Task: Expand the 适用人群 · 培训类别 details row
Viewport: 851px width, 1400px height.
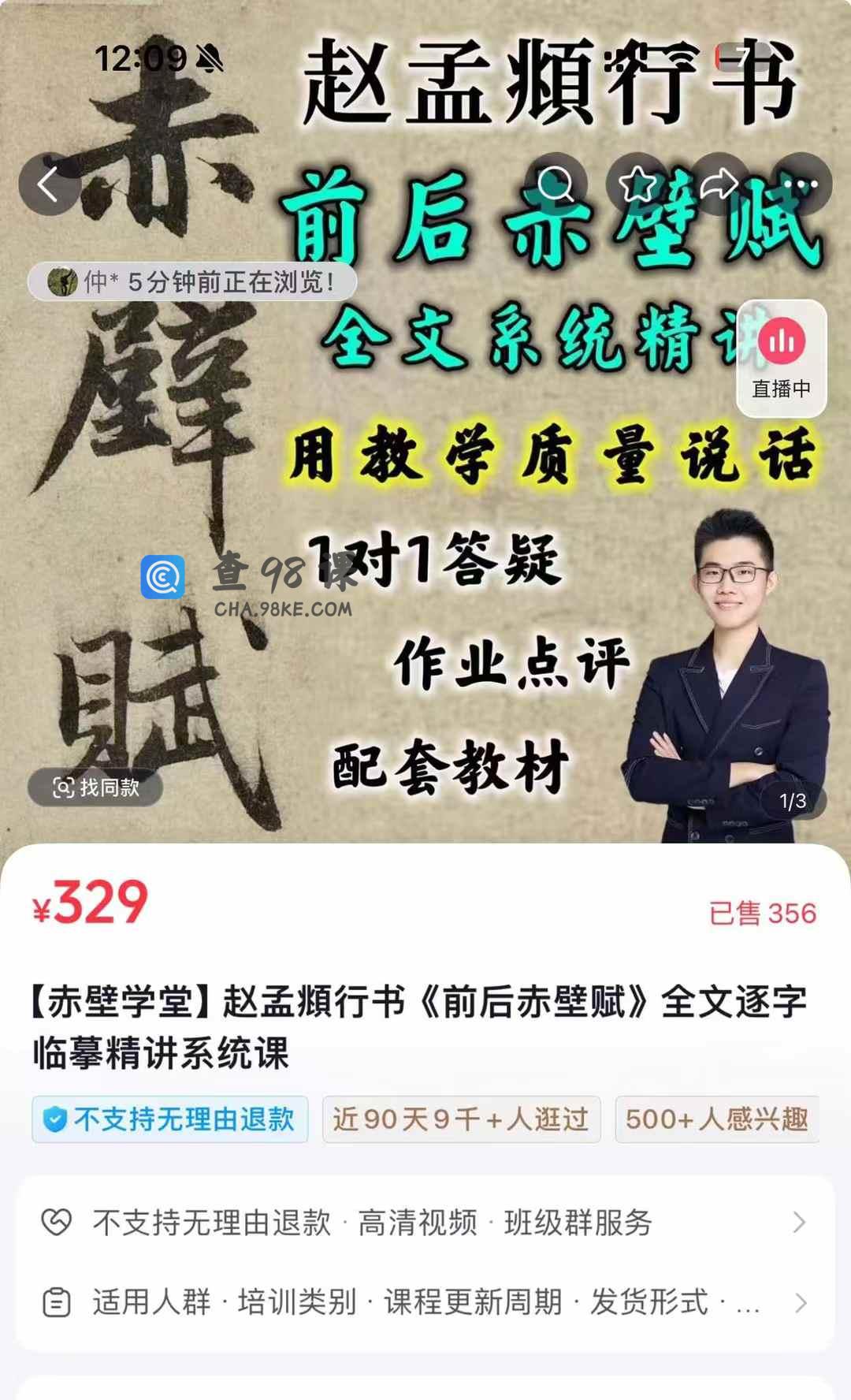Action: [425, 1302]
